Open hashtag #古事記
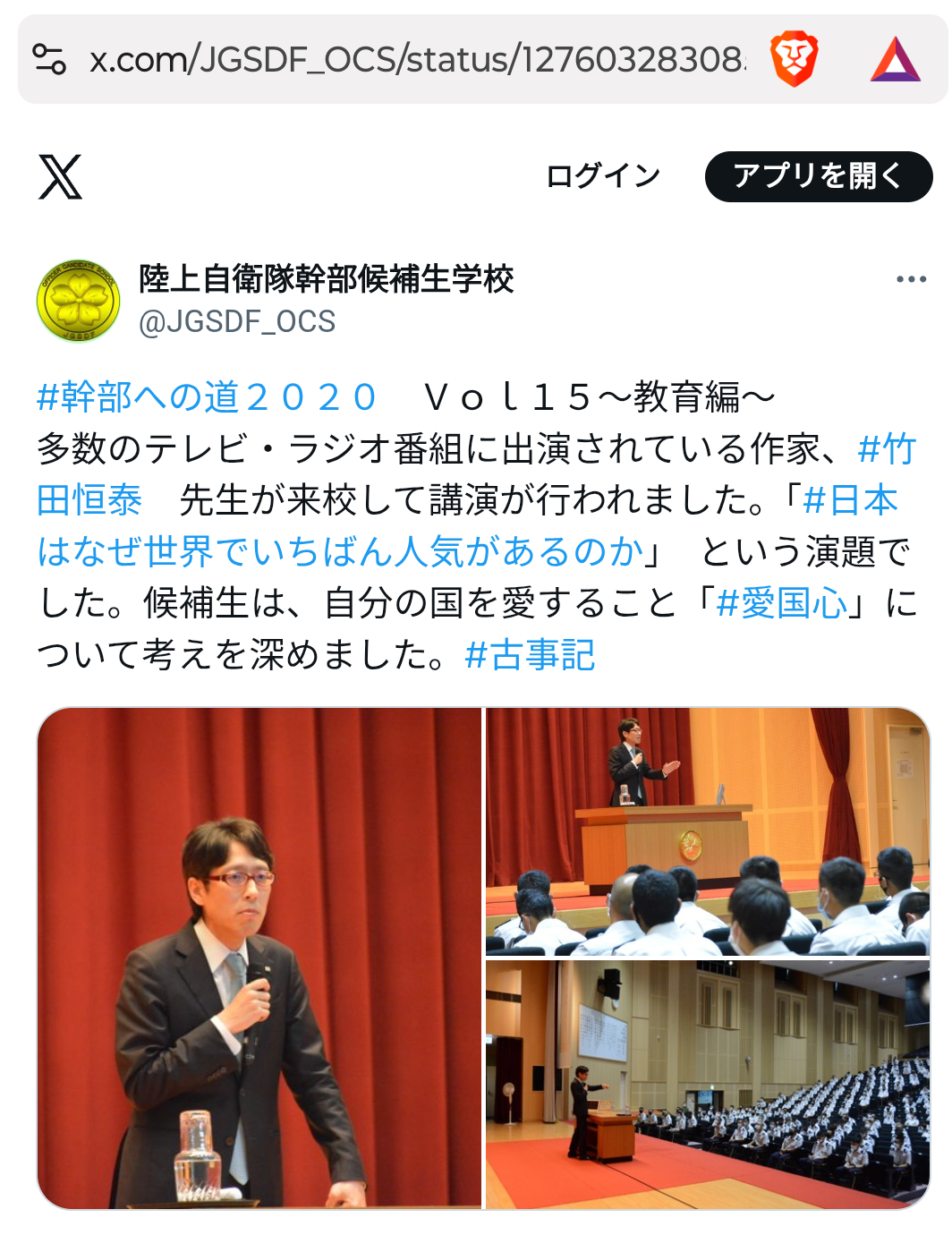The height and width of the screenshot is (1235, 952). click(530, 655)
